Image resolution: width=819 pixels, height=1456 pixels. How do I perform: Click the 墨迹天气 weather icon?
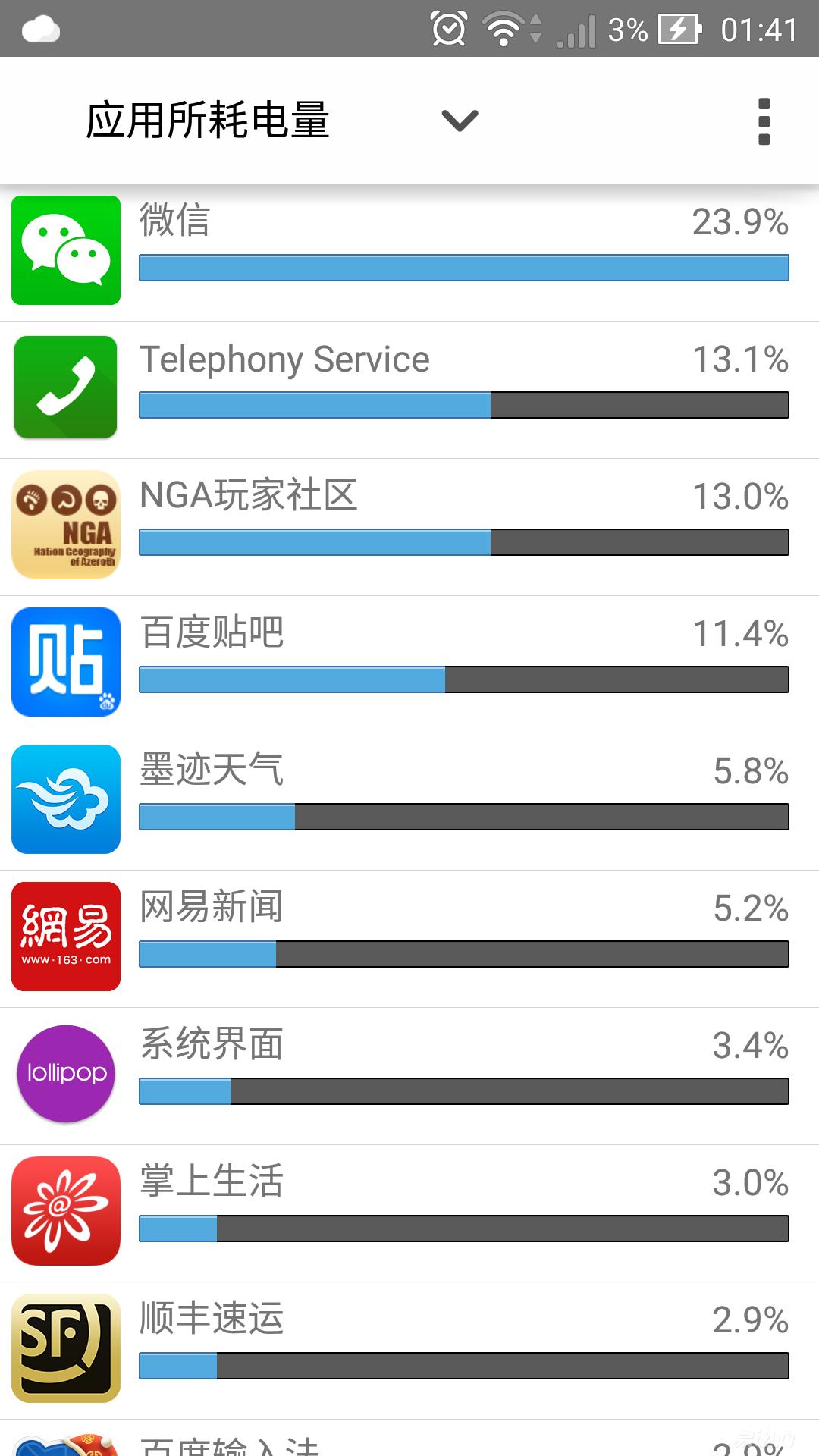tap(65, 799)
